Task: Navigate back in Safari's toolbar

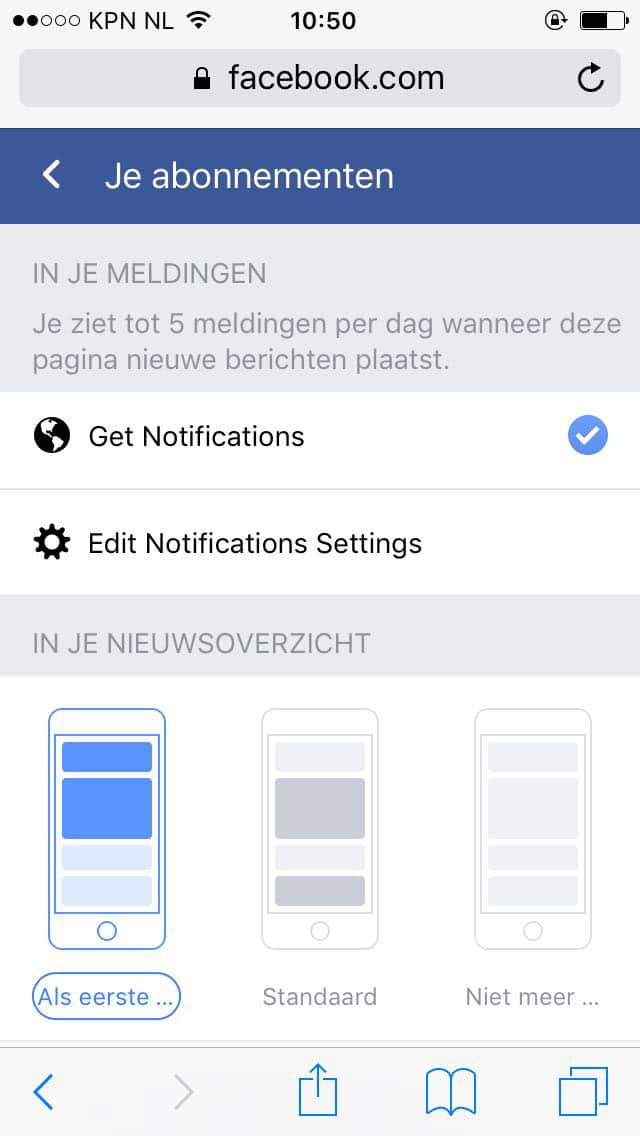Action: 43,1092
